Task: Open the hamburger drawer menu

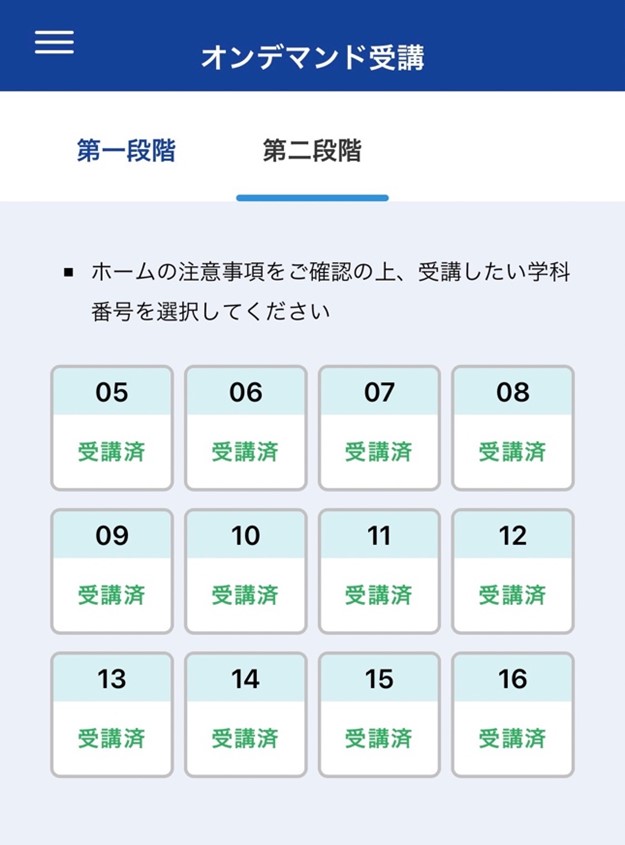Action: click(54, 42)
